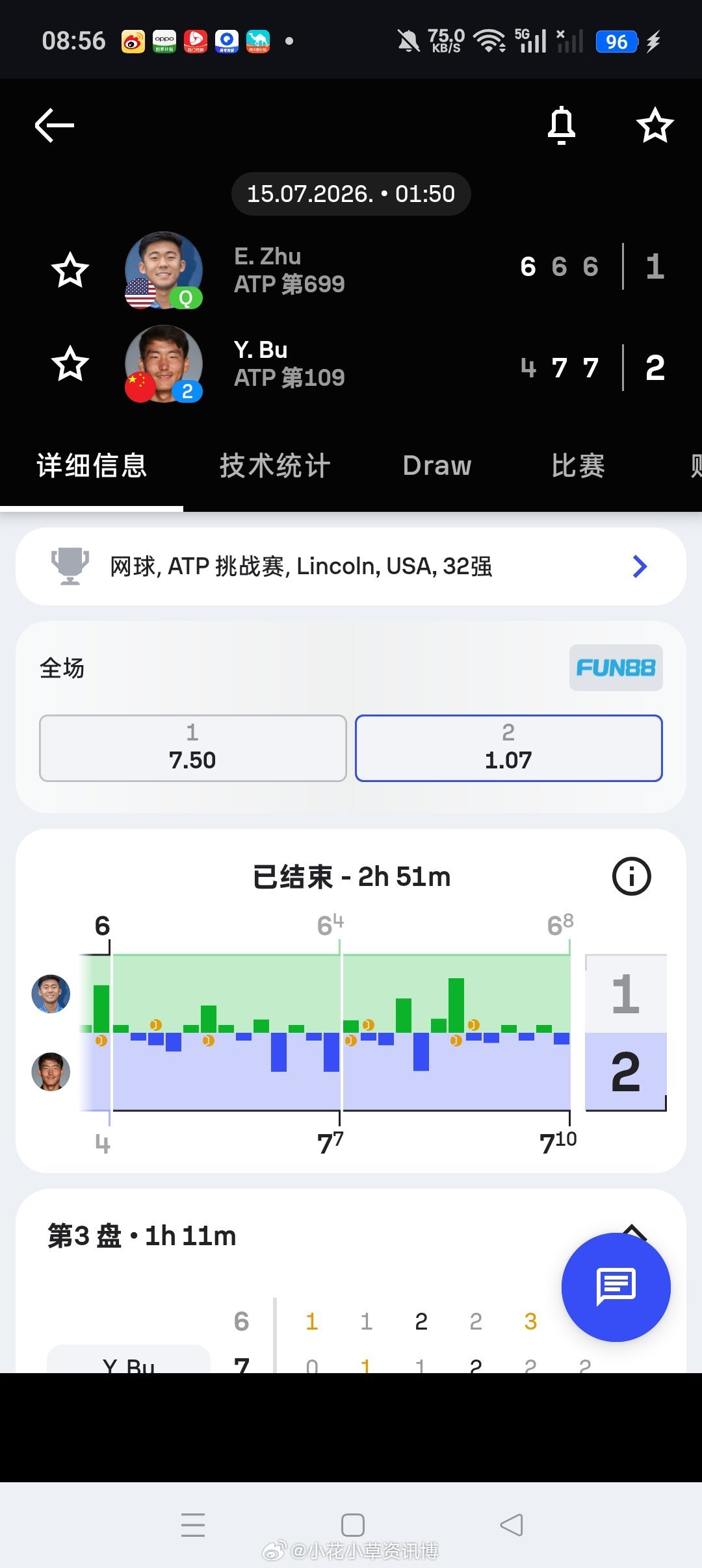Open the match notifications bell
702x1568 pixels.
point(562,125)
